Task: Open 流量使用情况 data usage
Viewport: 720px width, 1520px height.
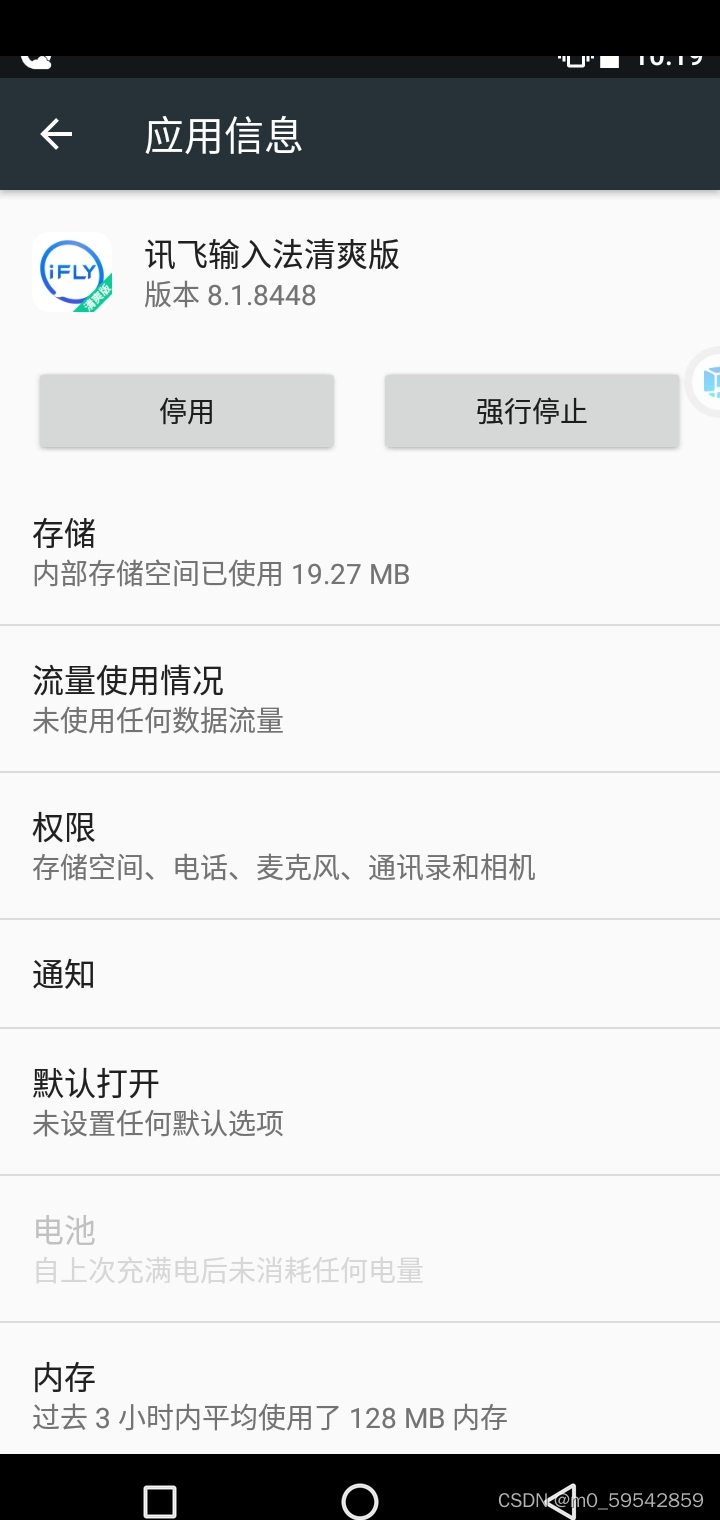Action: [x=360, y=699]
